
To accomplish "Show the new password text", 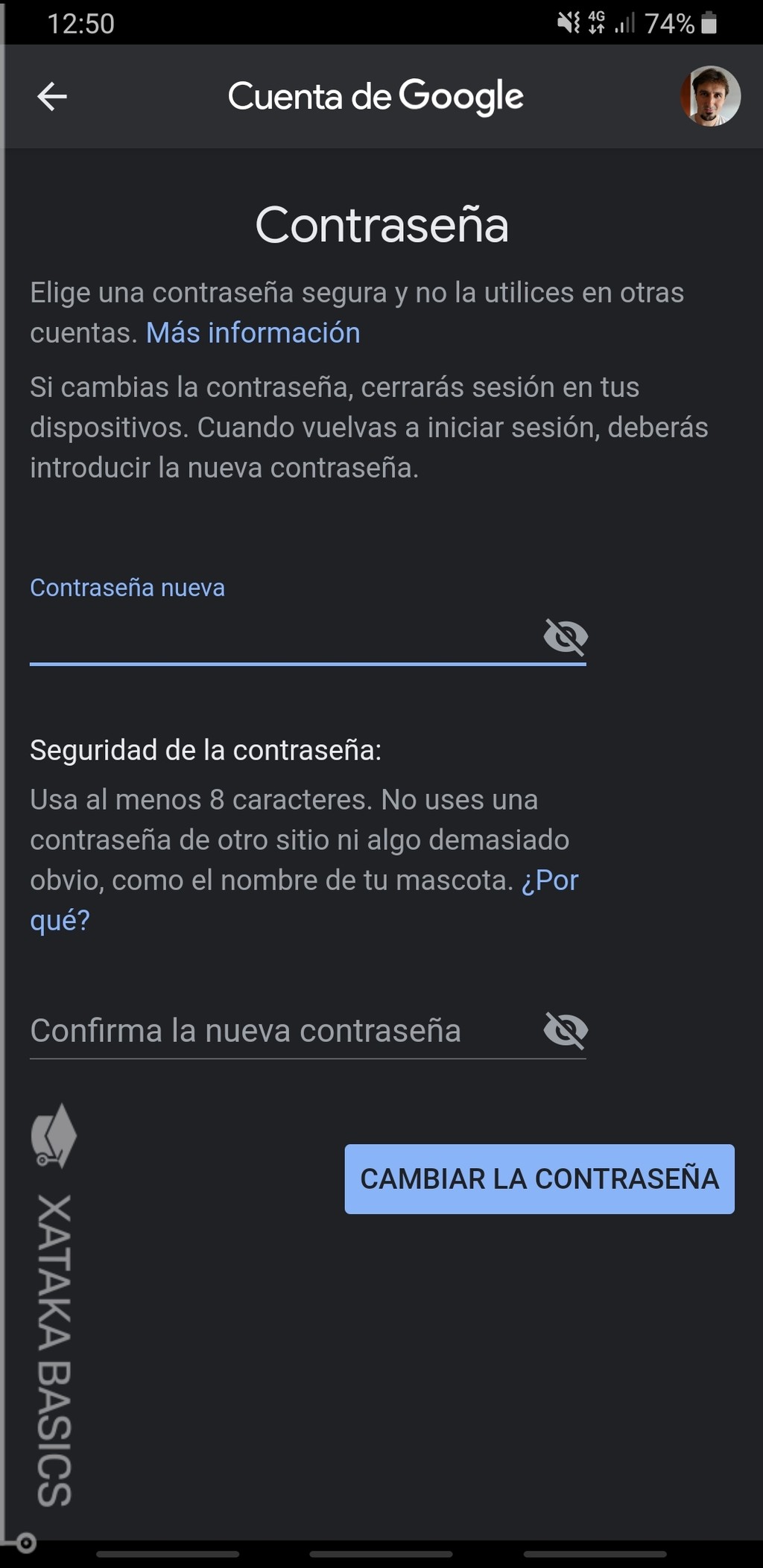I will 566,637.
